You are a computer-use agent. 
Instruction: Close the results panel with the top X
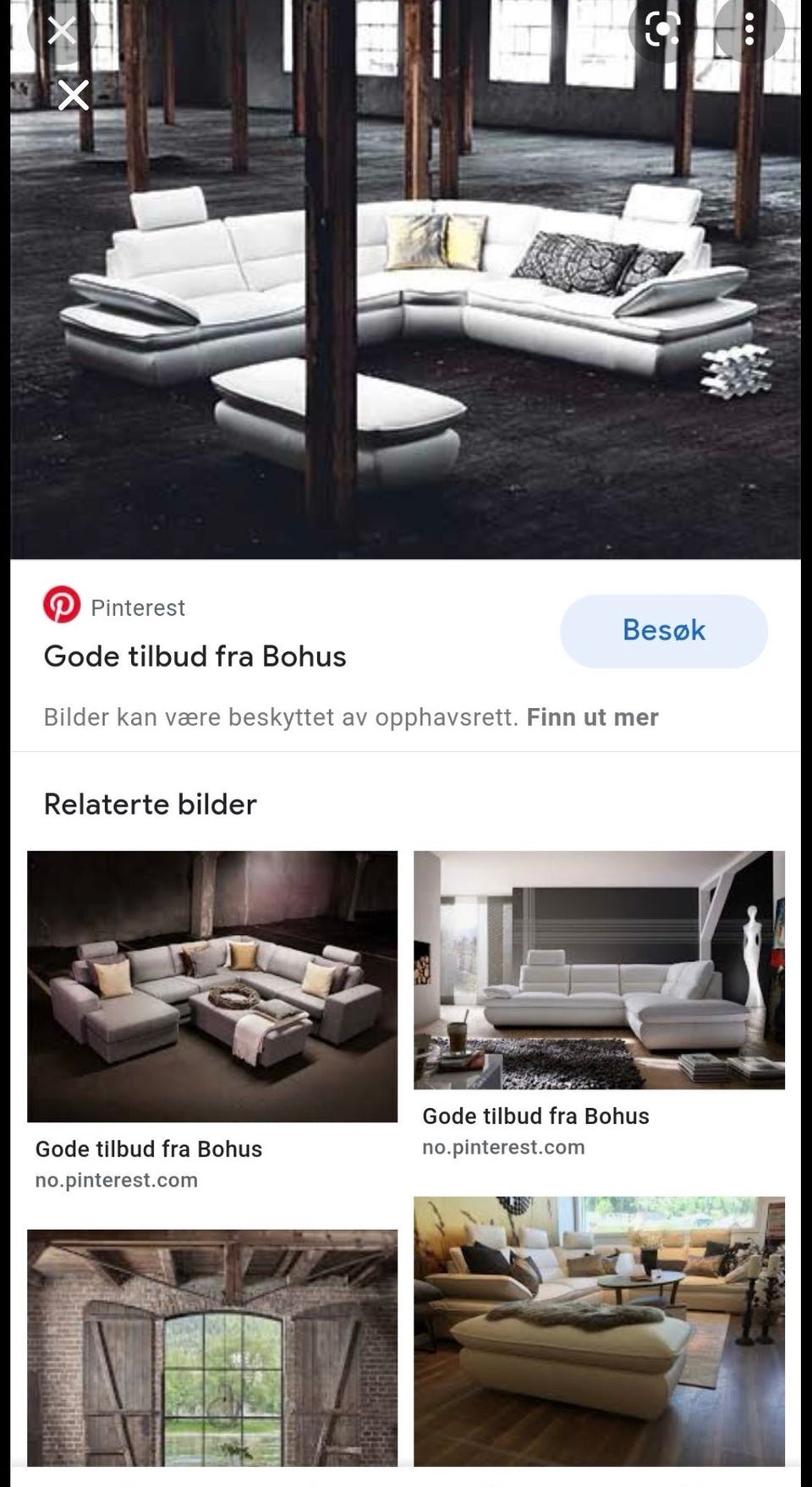pos(61,30)
